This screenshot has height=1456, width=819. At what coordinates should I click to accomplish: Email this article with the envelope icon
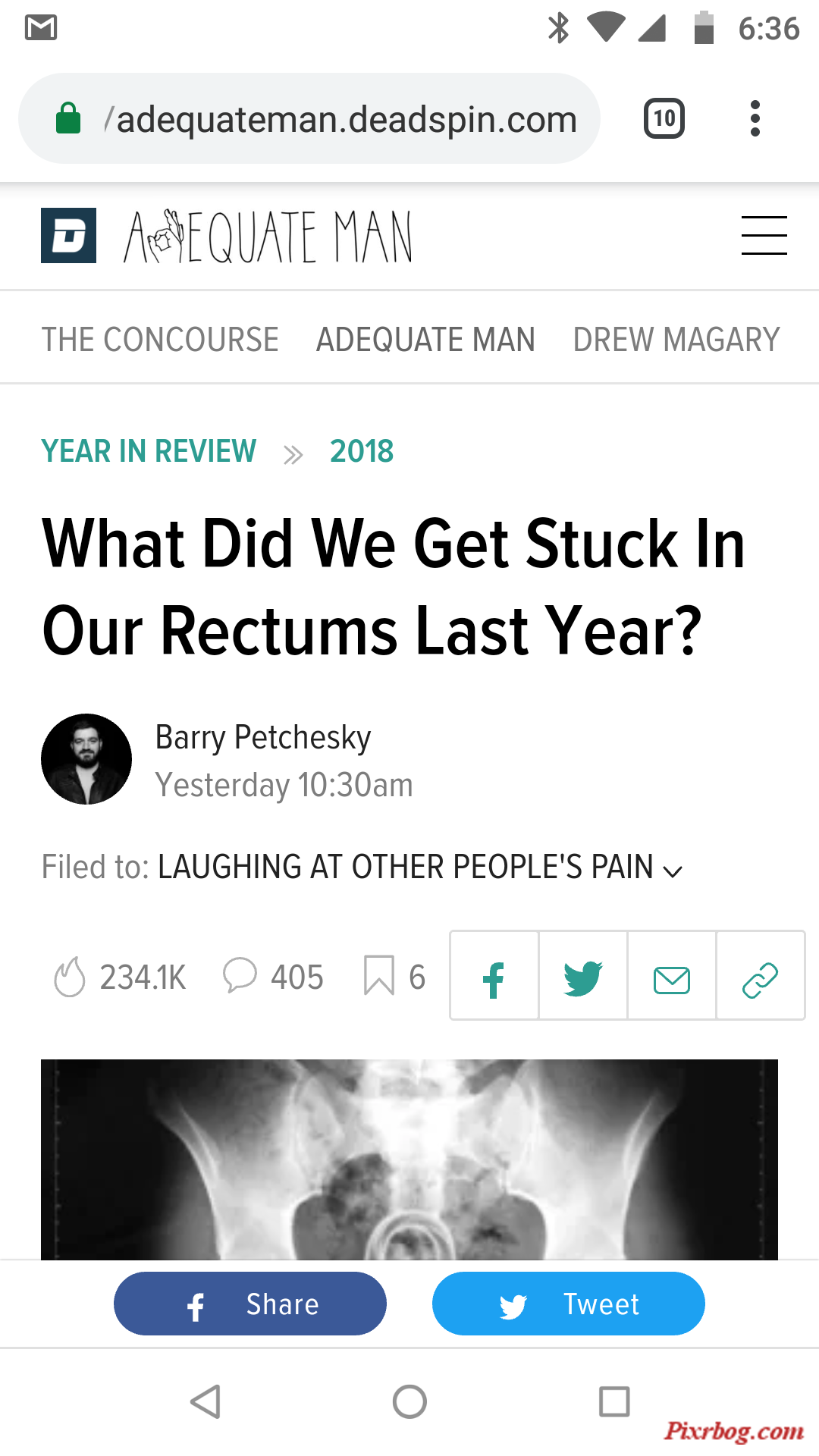(672, 976)
